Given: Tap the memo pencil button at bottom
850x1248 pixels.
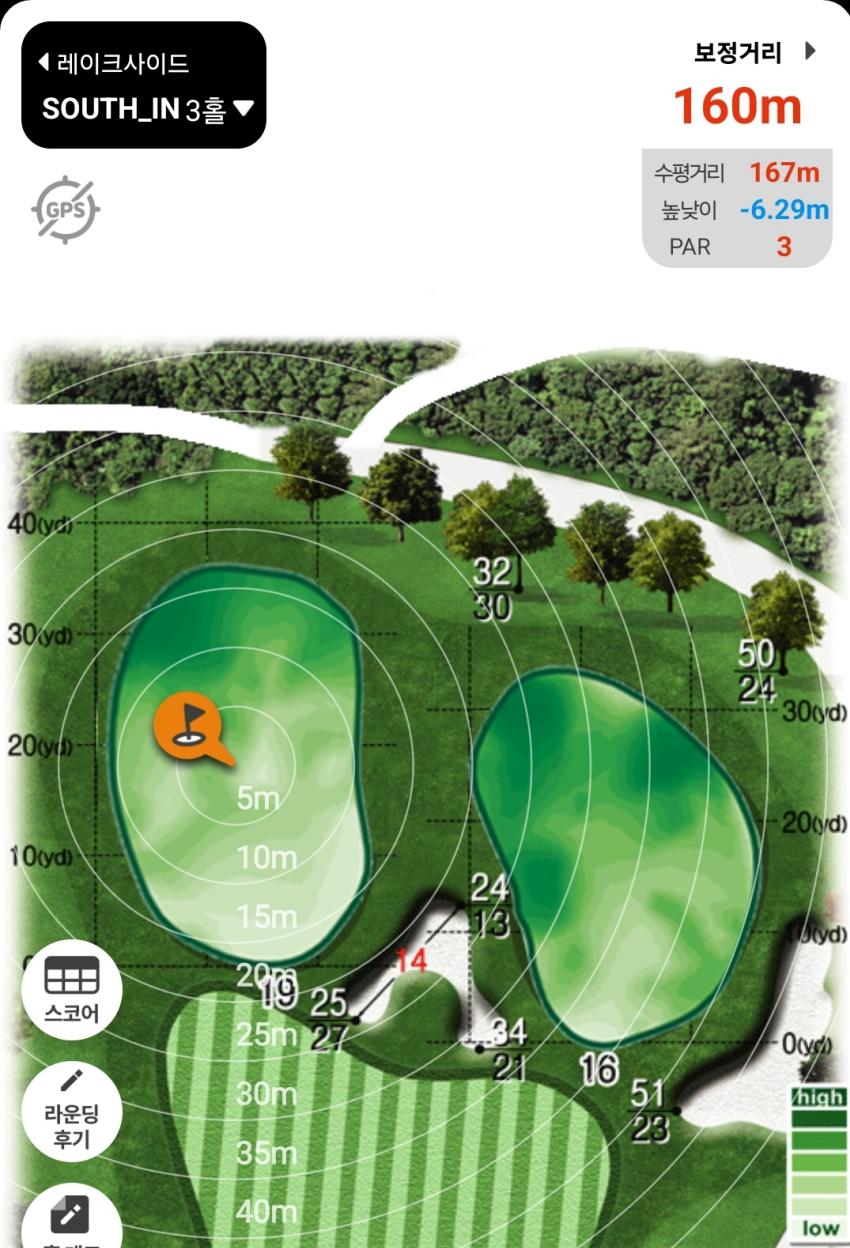Looking at the screenshot, I should coord(70,1218).
